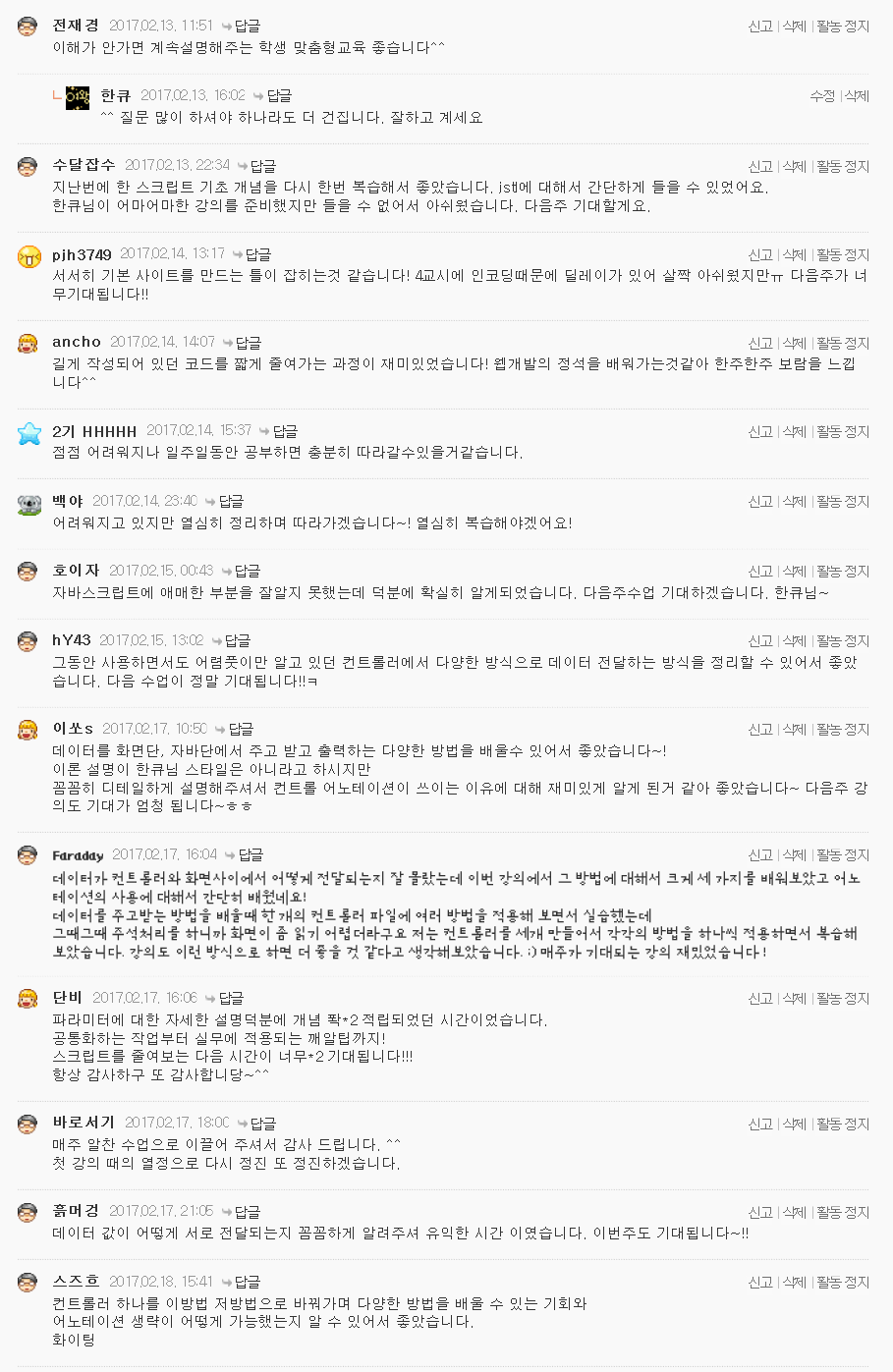The height and width of the screenshot is (1372, 893).
Task: Delete ancho's comment
Action: coord(794,343)
